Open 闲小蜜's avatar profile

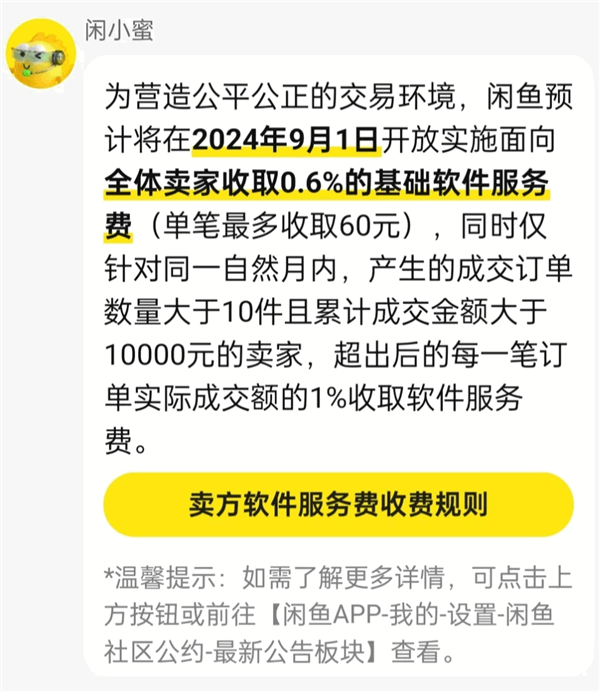coord(41,52)
